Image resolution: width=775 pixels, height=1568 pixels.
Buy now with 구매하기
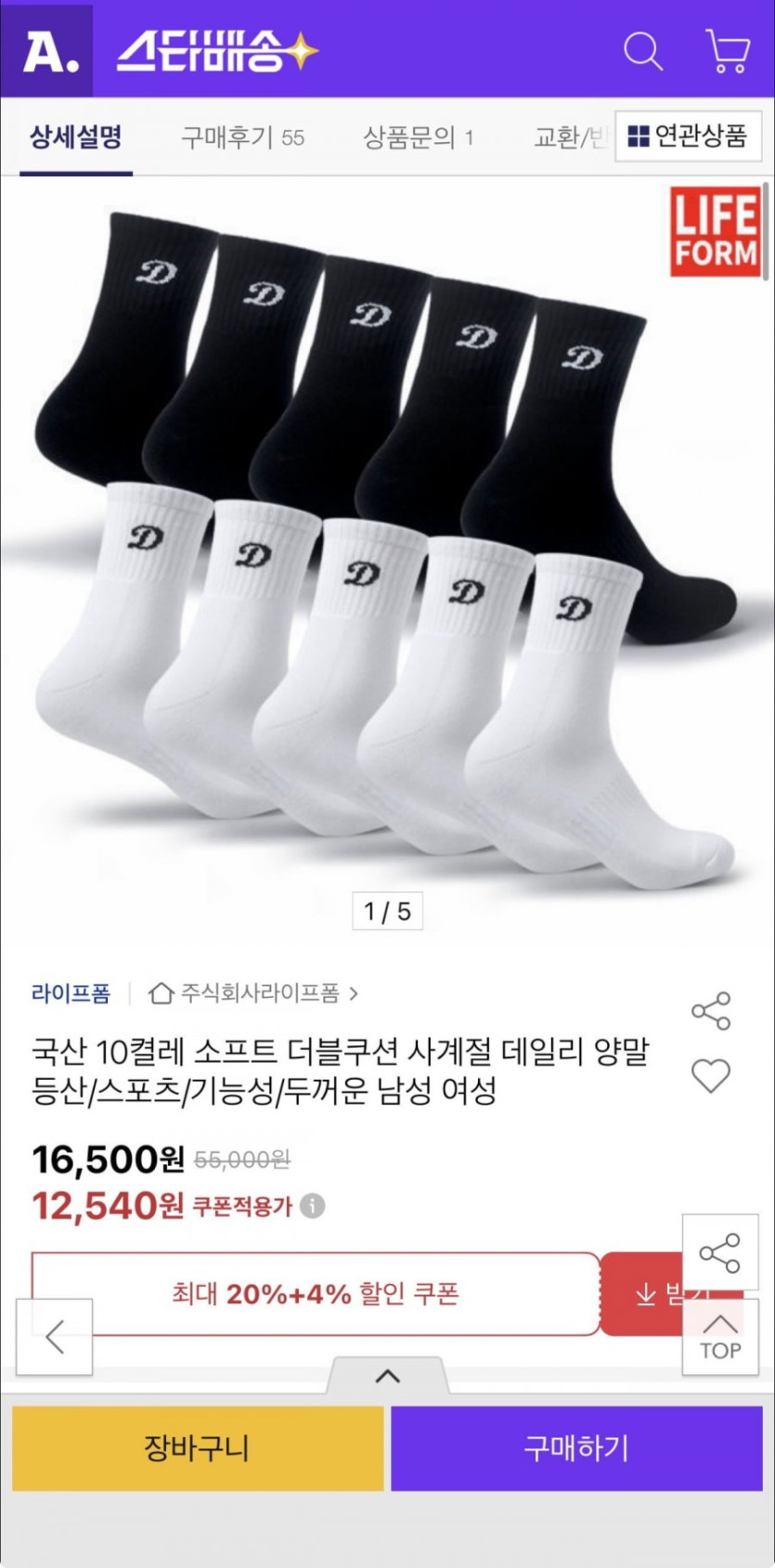576,1448
